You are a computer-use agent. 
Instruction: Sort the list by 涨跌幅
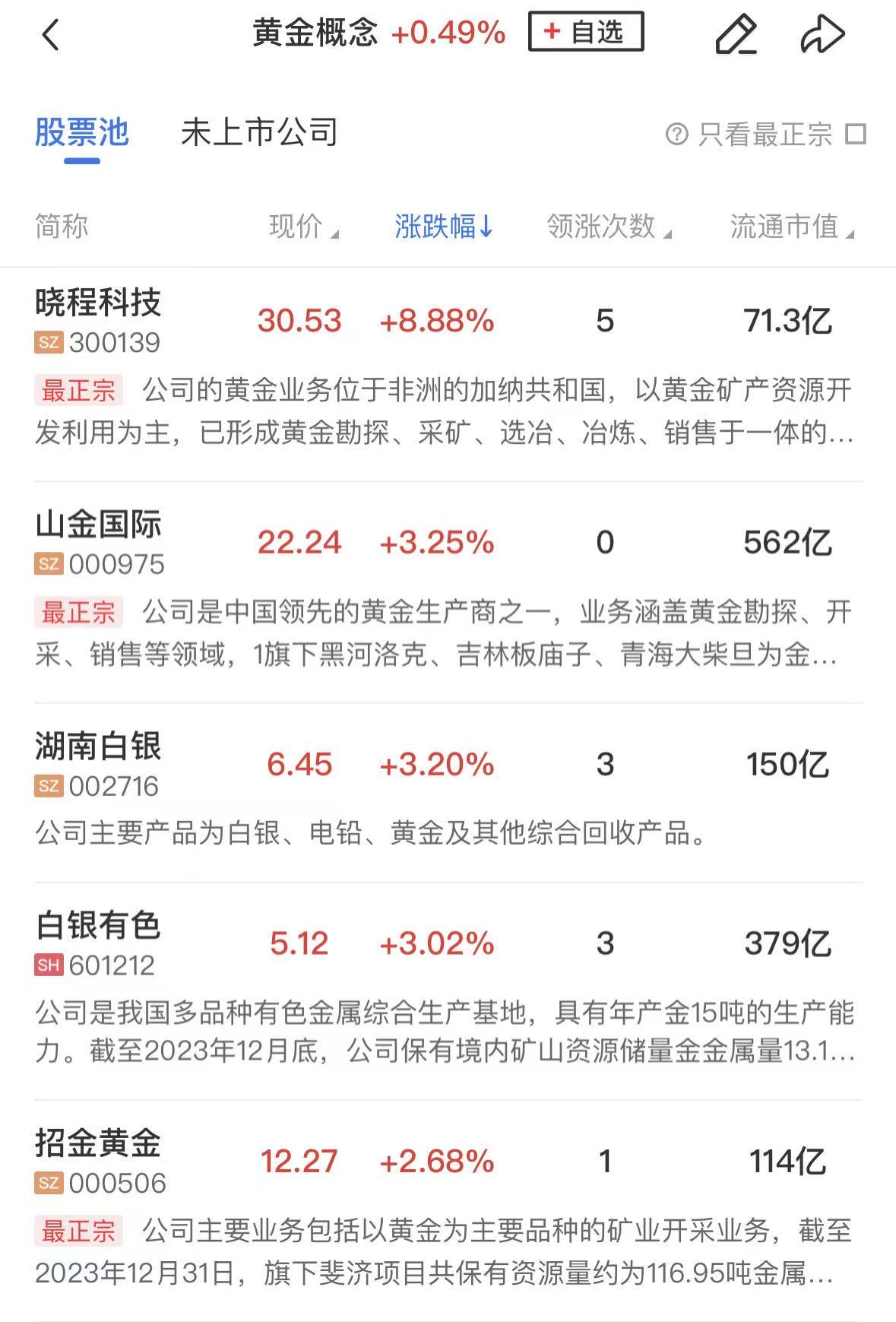[444, 227]
